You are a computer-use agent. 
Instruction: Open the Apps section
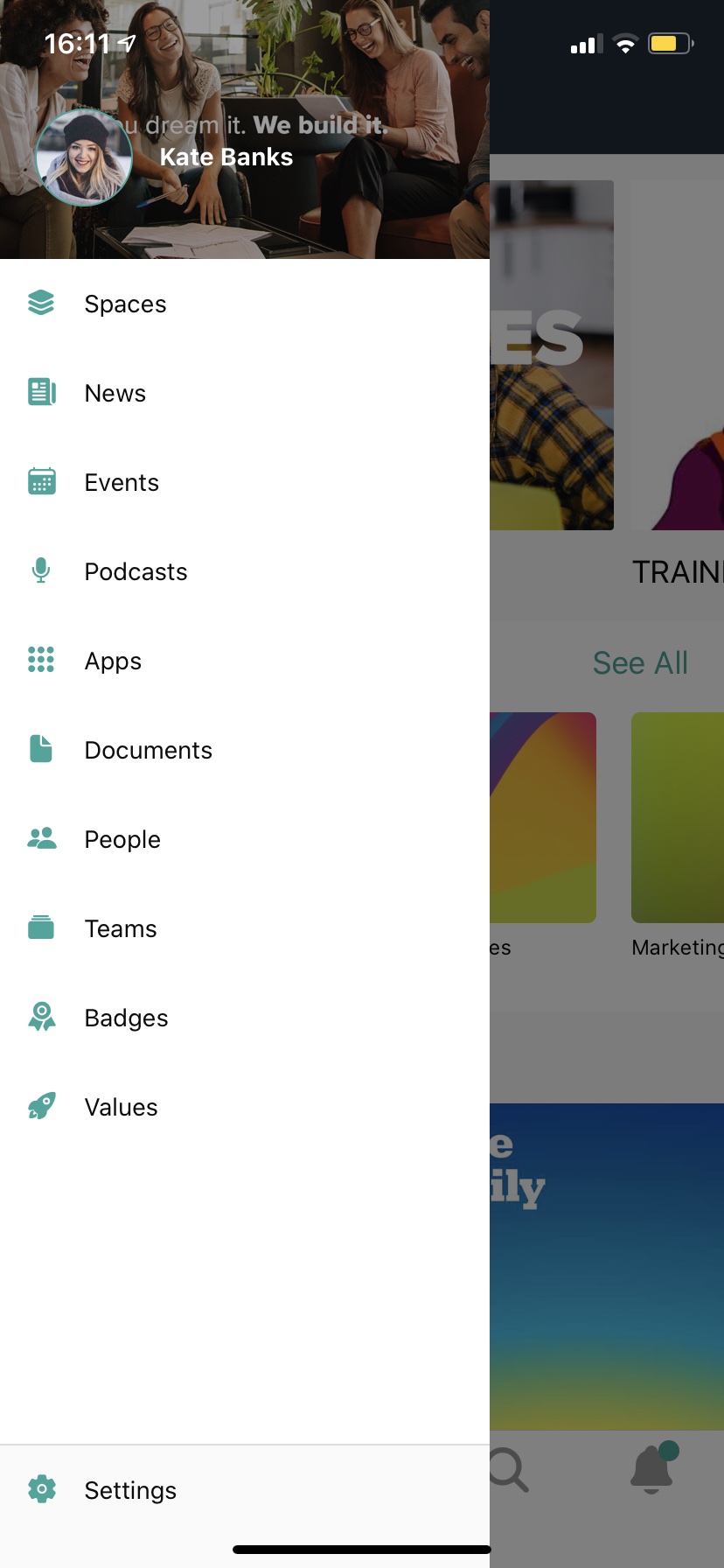[113, 661]
